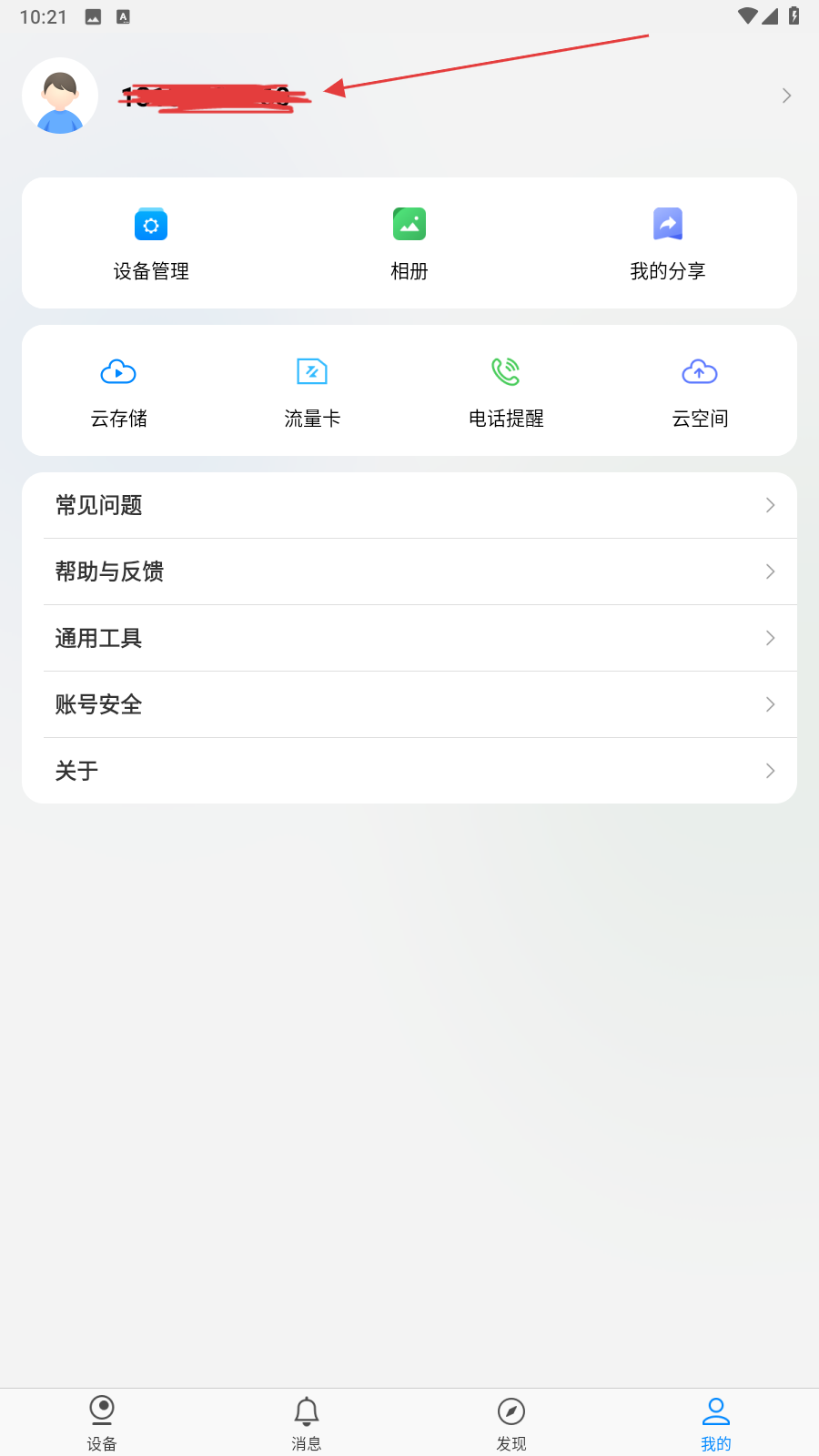Open 云存储 cloud storage
819x1456 pixels.
click(118, 391)
